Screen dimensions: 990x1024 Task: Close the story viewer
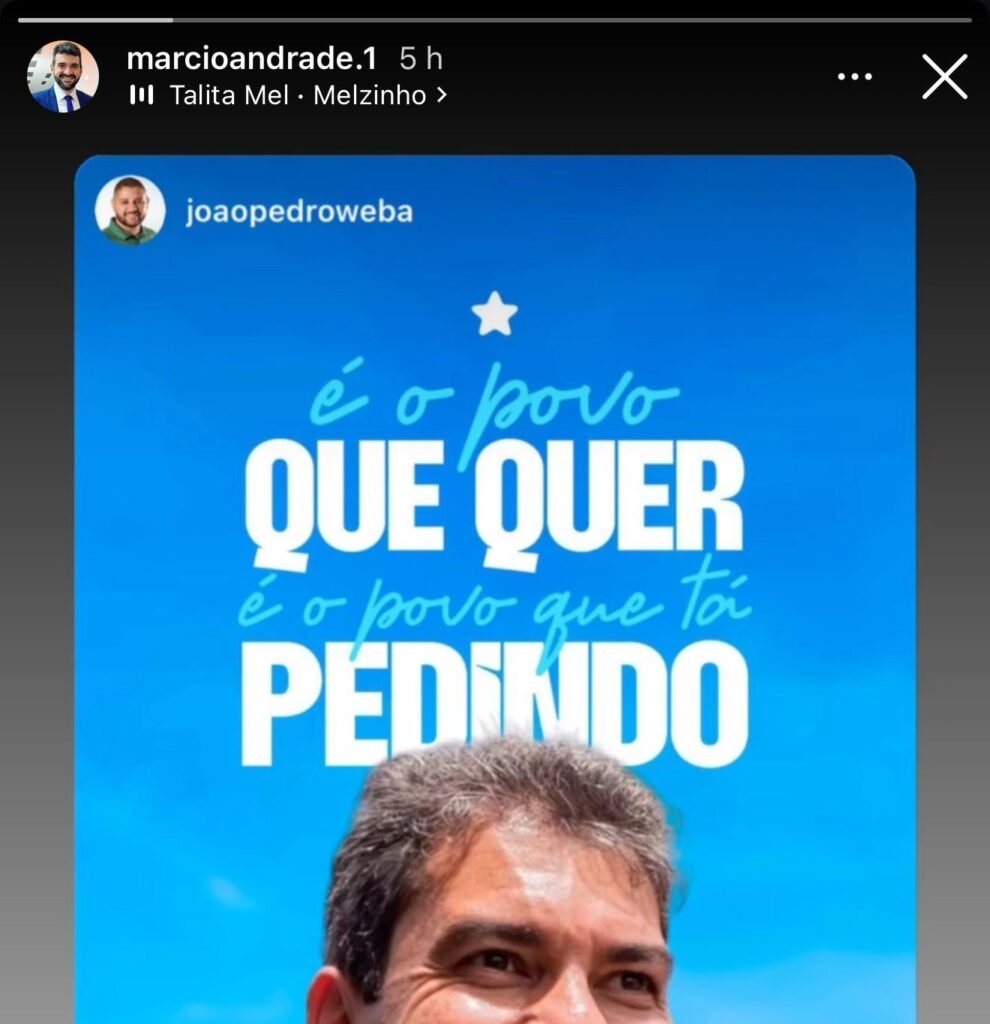[944, 77]
